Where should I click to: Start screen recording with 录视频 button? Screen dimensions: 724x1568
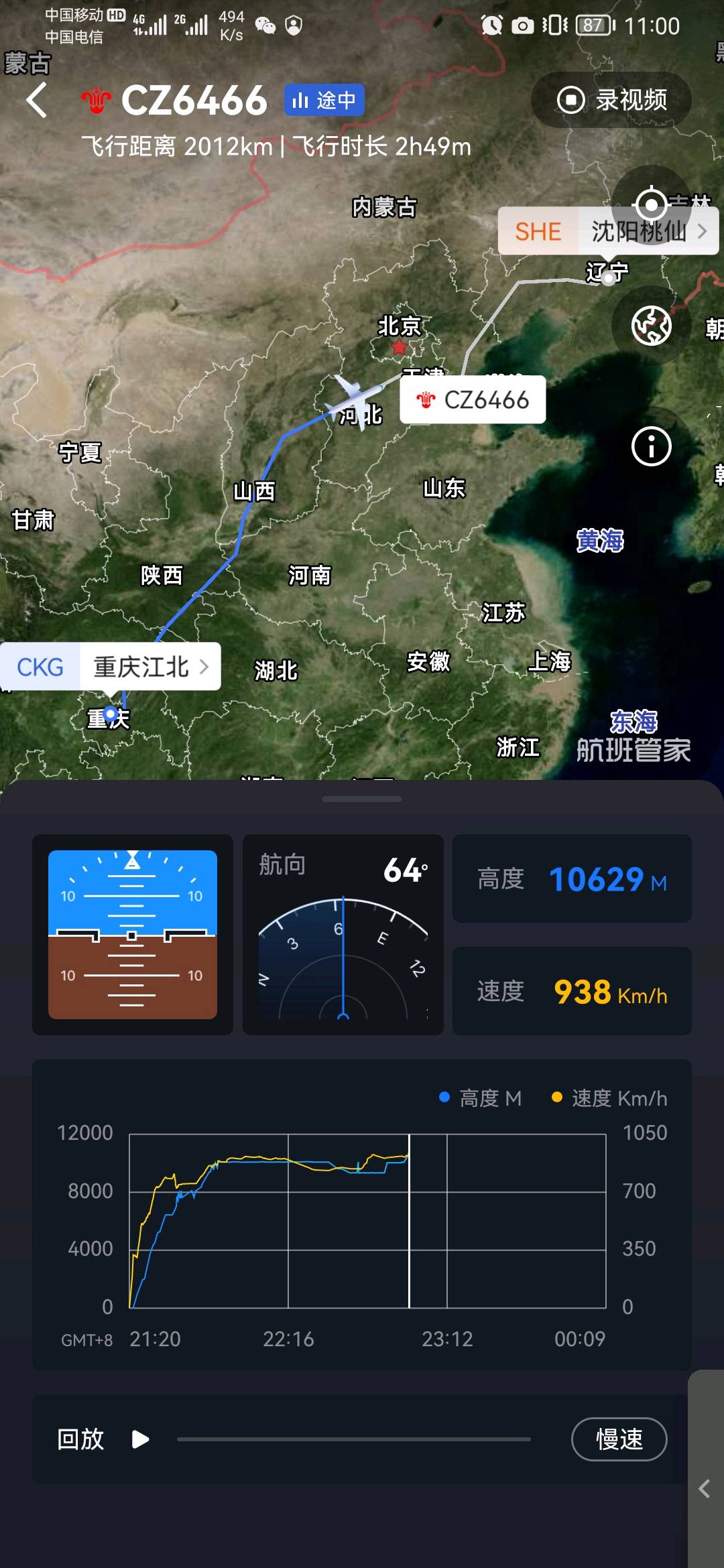[x=611, y=101]
